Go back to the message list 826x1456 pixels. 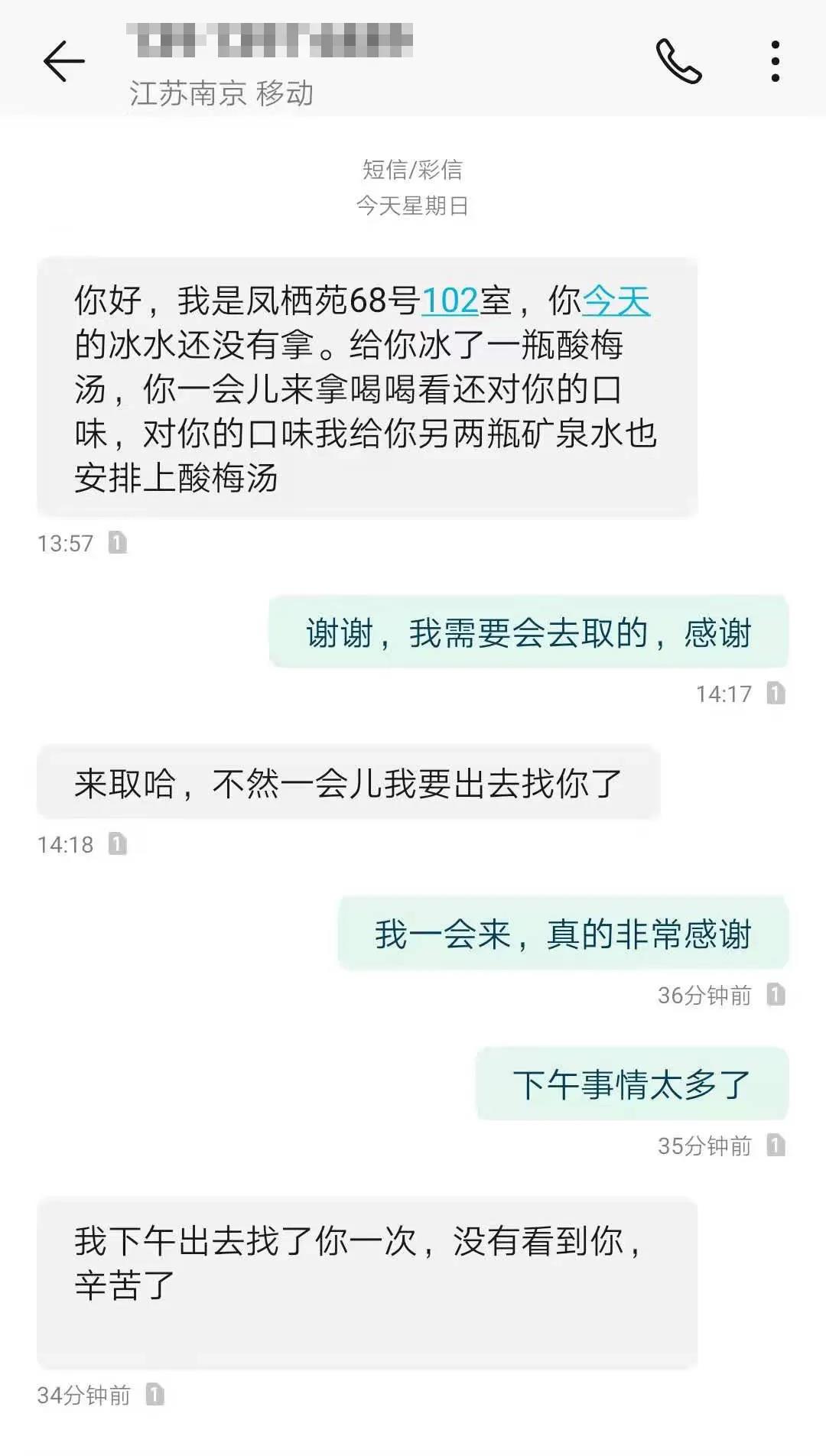pos(64,61)
